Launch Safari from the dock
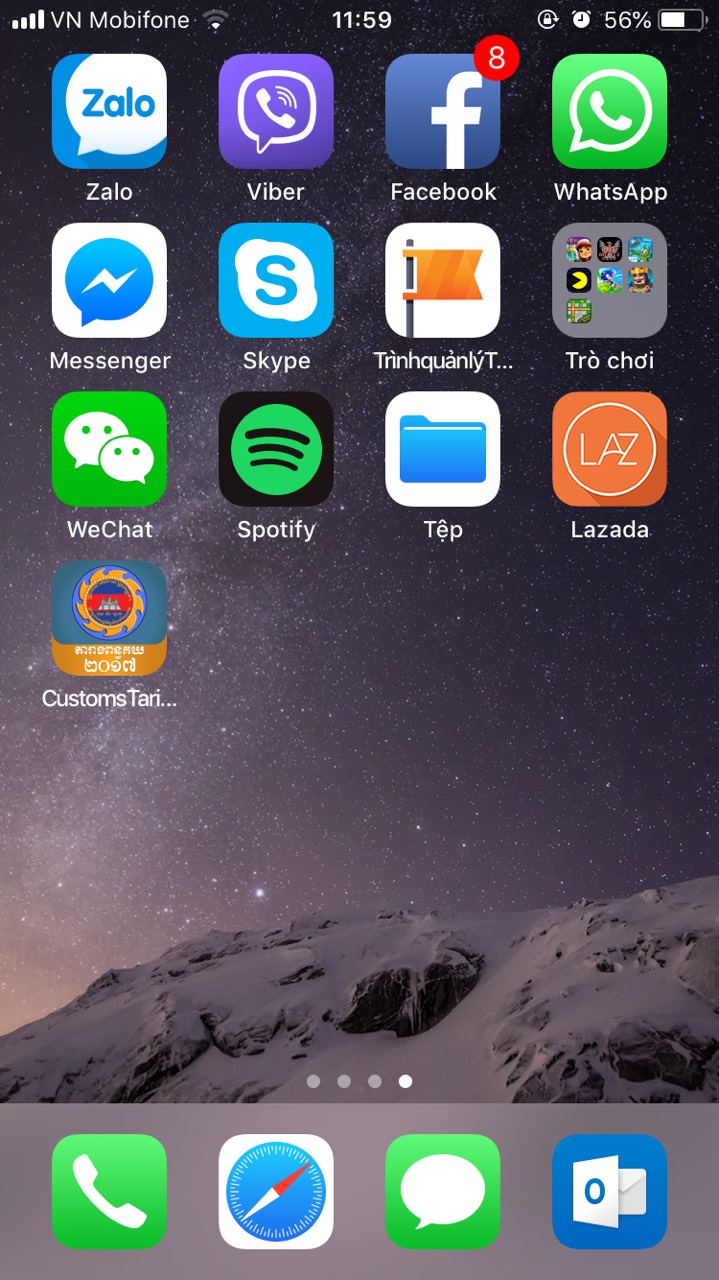719x1280 pixels. [x=276, y=1191]
